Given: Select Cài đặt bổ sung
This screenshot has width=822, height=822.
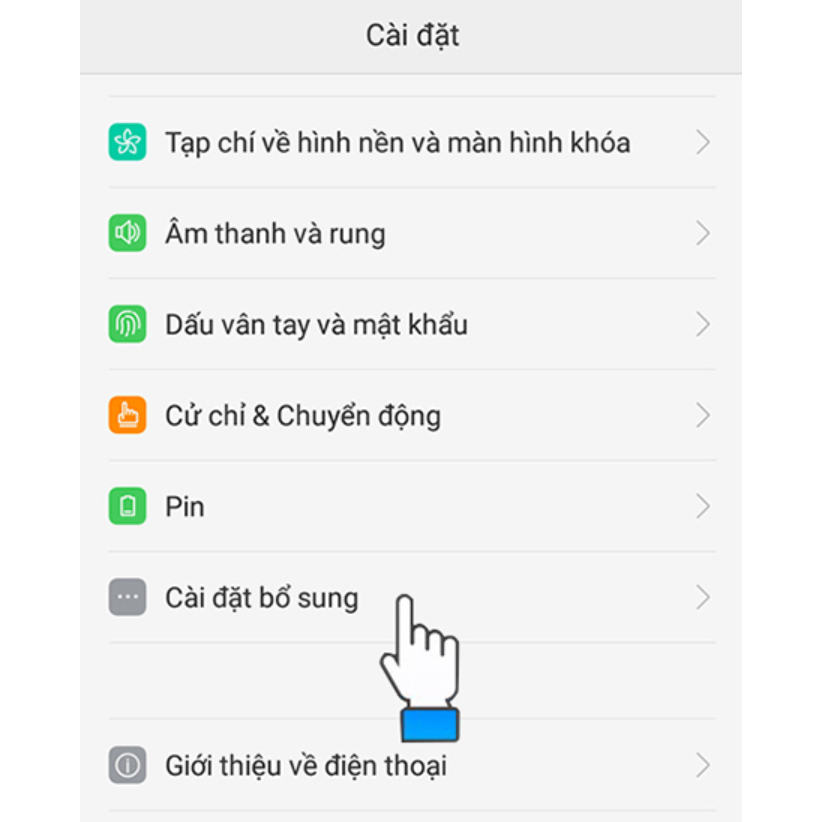Looking at the screenshot, I should coord(411,597).
